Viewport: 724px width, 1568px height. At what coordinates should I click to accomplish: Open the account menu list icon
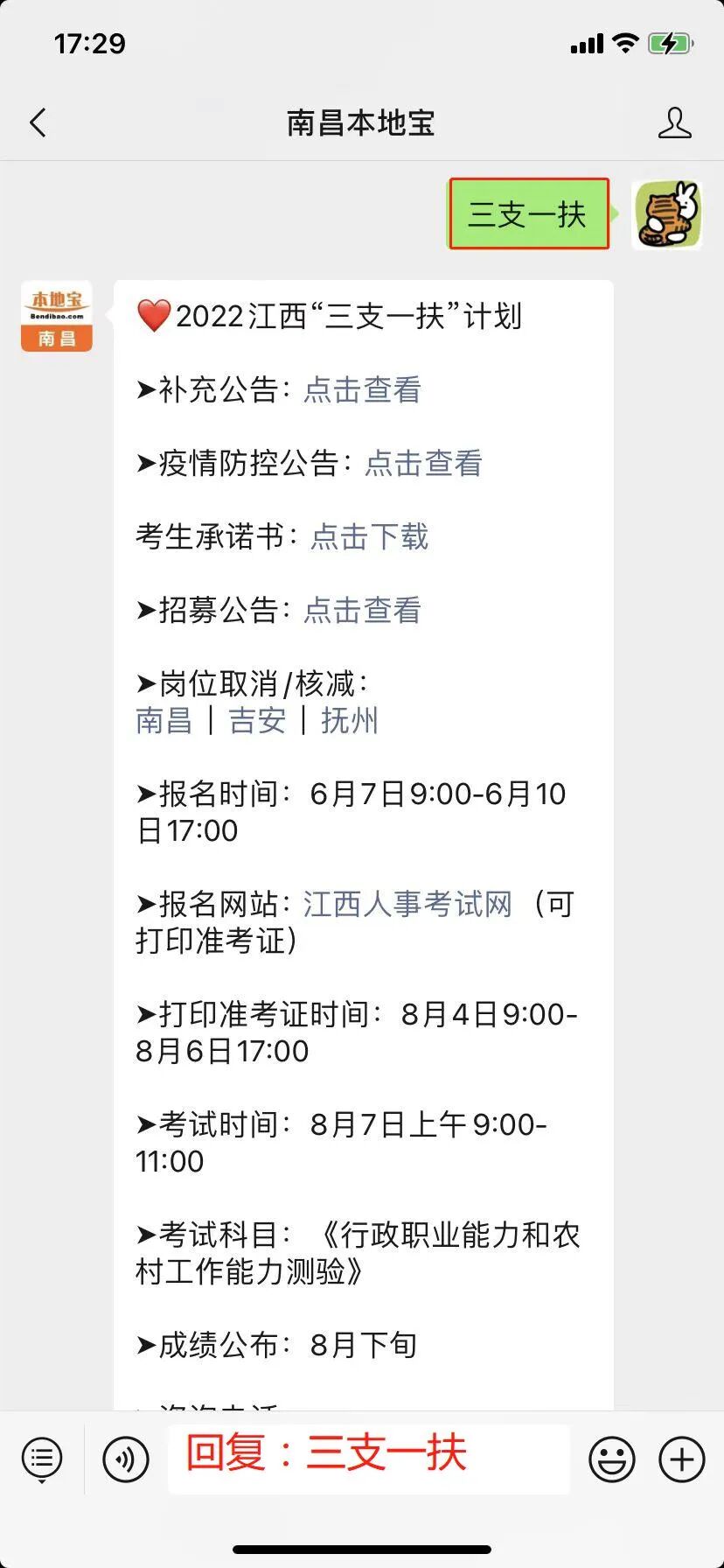42,1459
